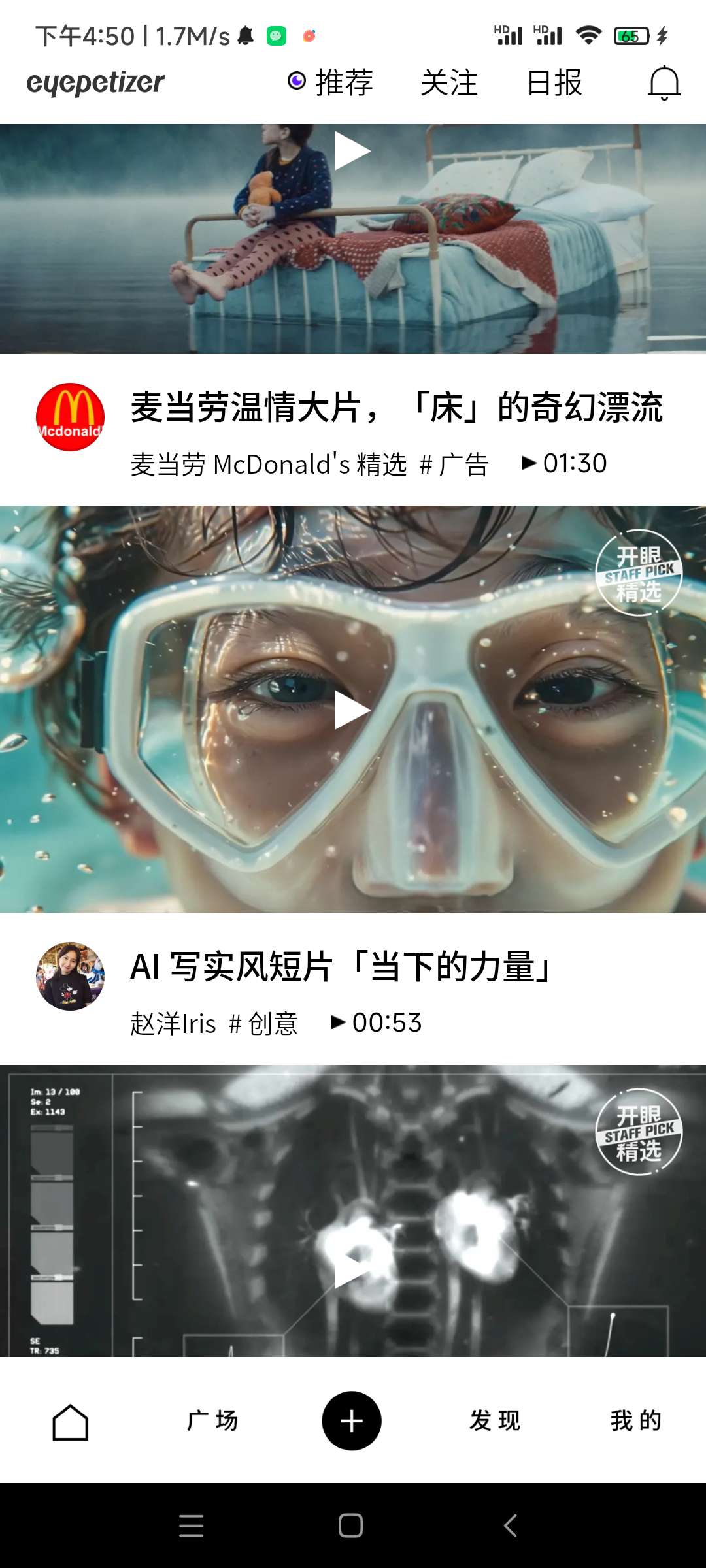Play the McDonald's bed drifting video
The width and height of the screenshot is (706, 1568).
pyautogui.click(x=352, y=151)
